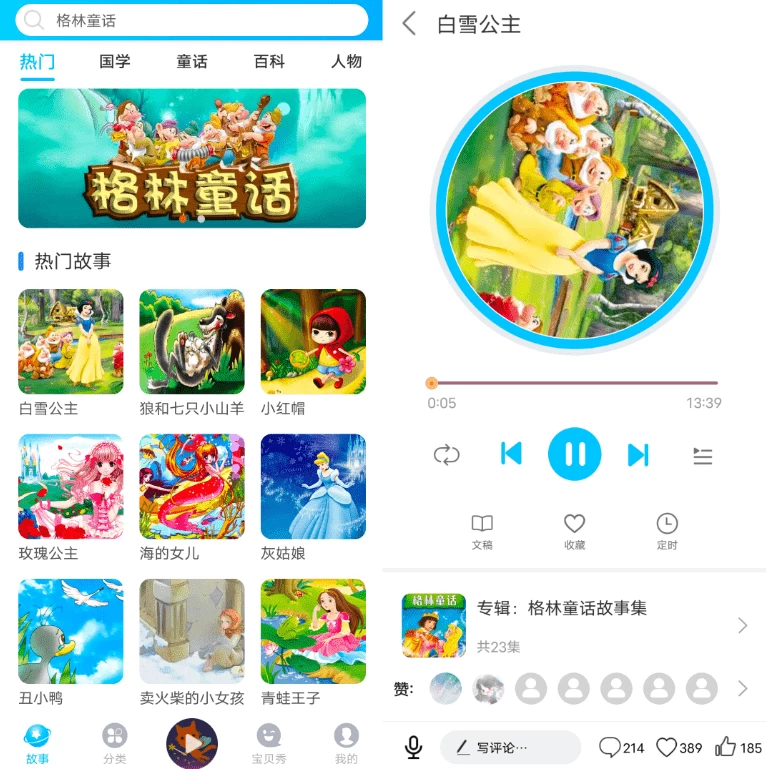Image resolution: width=766 pixels, height=769 pixels.
Task: Switch to the 国学 tab
Action: pos(115,61)
